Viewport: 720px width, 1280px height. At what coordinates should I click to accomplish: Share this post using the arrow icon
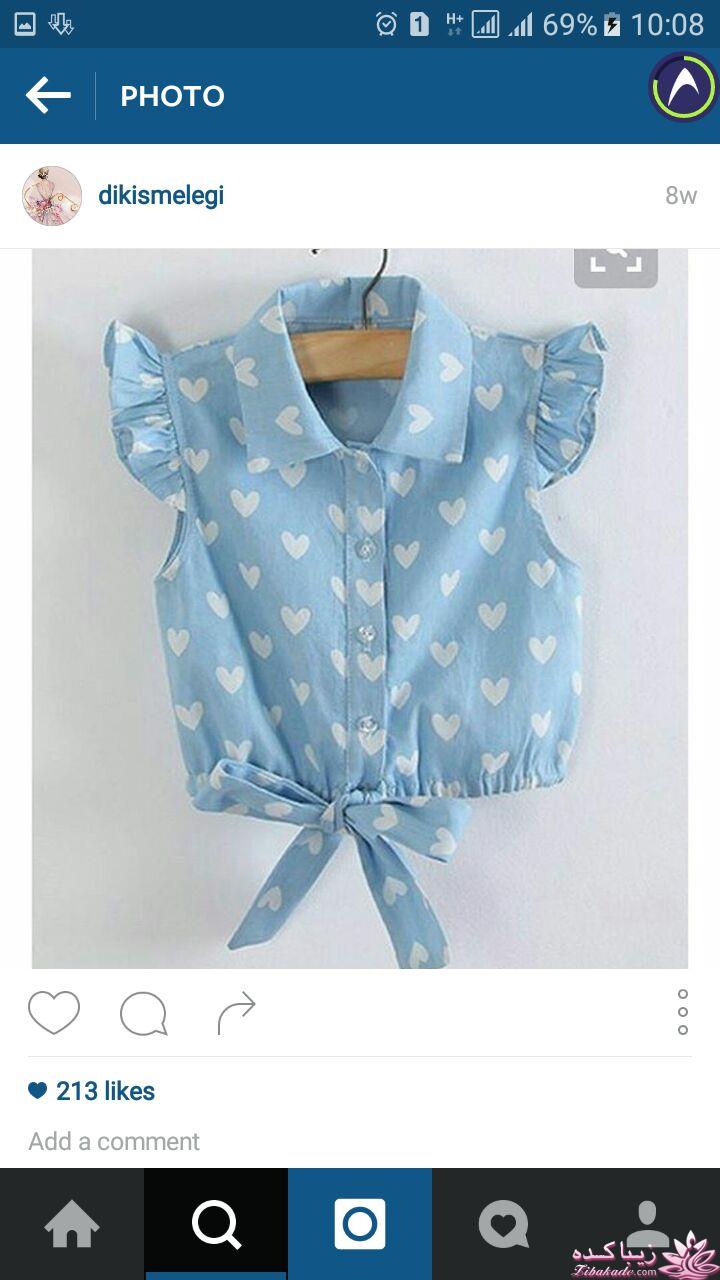(x=236, y=1013)
